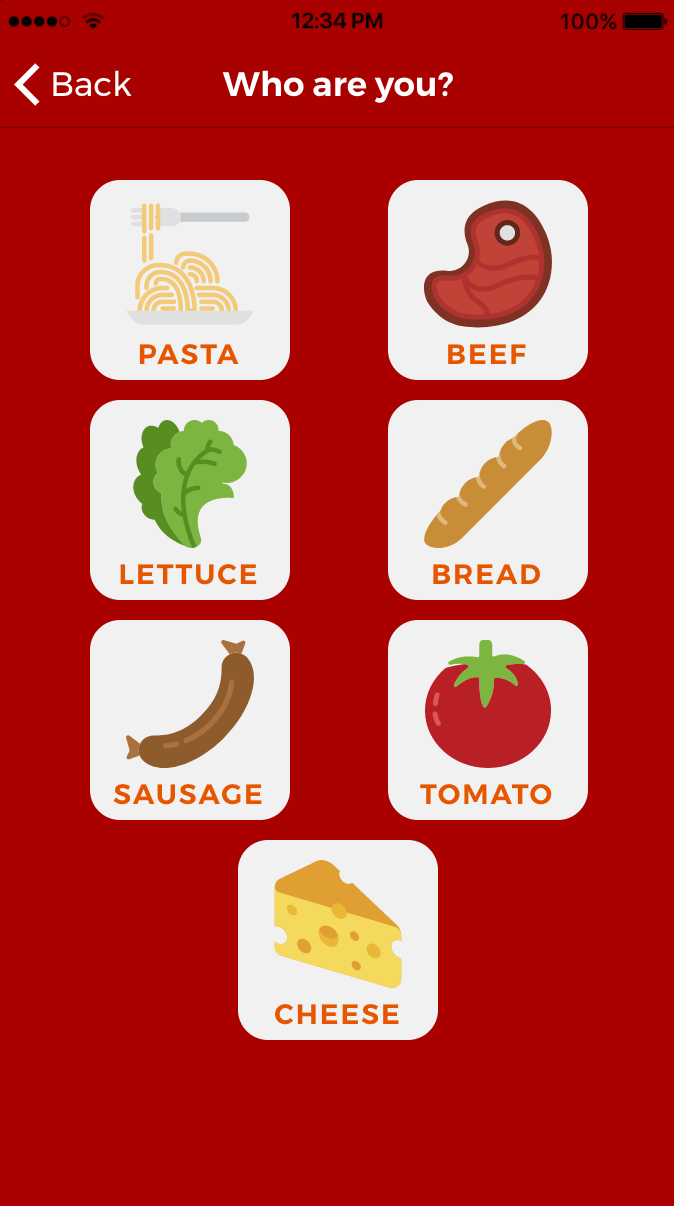Go back to the previous screen
Image resolution: width=674 pixels, height=1206 pixels.
[x=72, y=85]
